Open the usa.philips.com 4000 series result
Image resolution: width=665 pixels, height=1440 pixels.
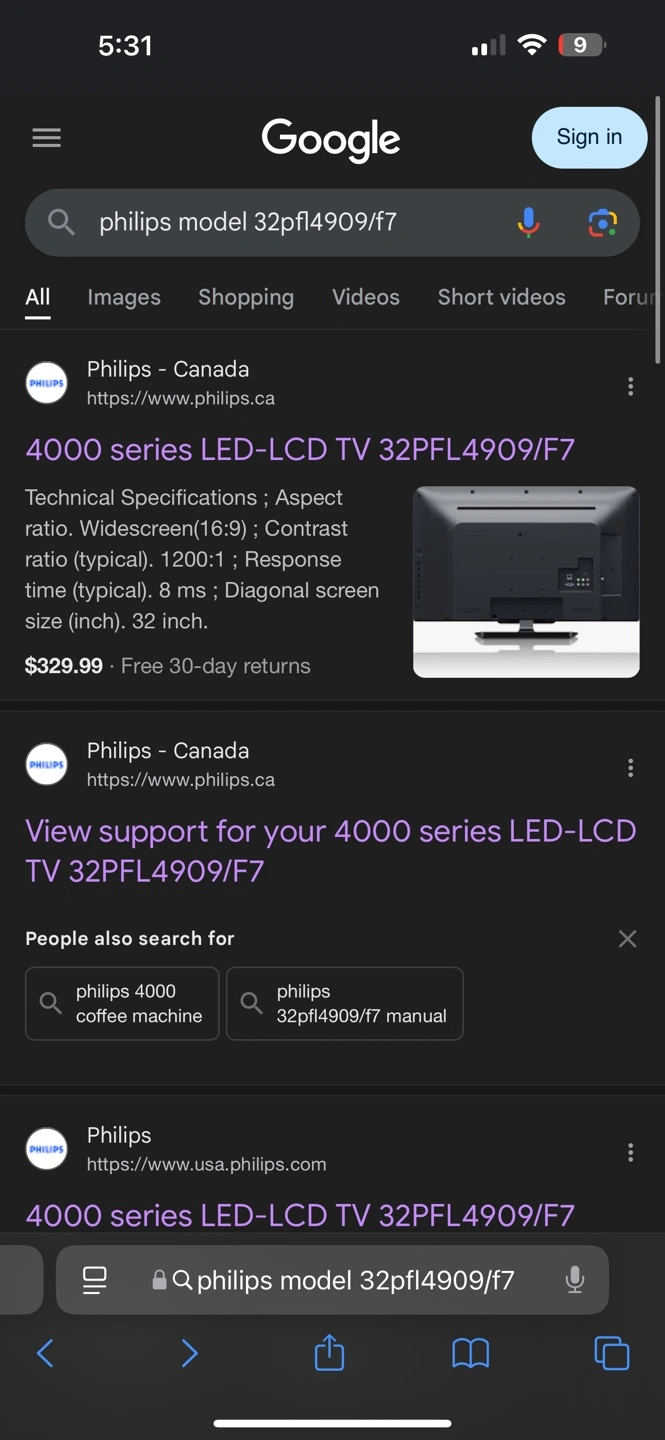tap(300, 1215)
